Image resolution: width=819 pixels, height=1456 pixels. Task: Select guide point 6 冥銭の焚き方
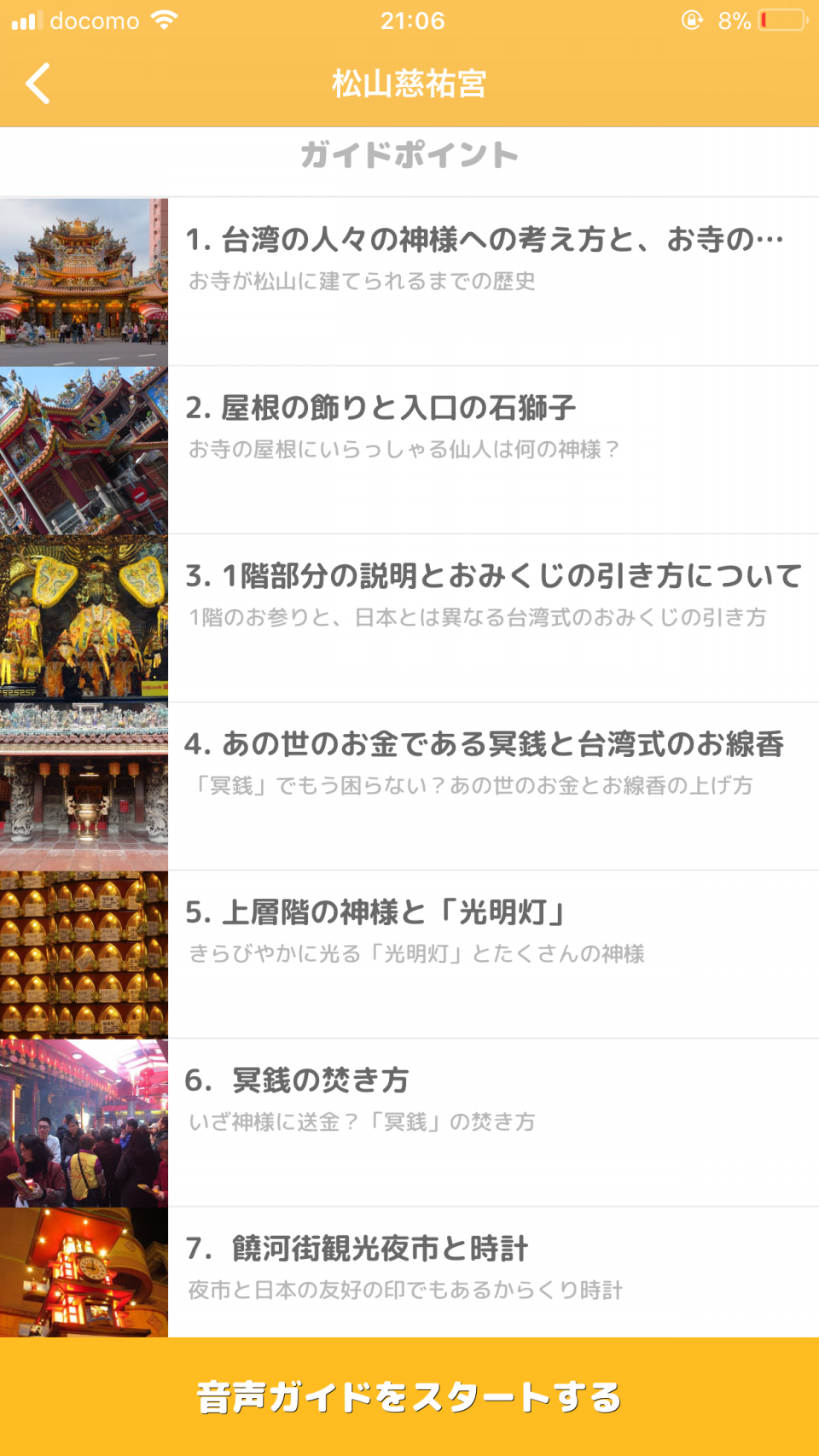point(409,1123)
